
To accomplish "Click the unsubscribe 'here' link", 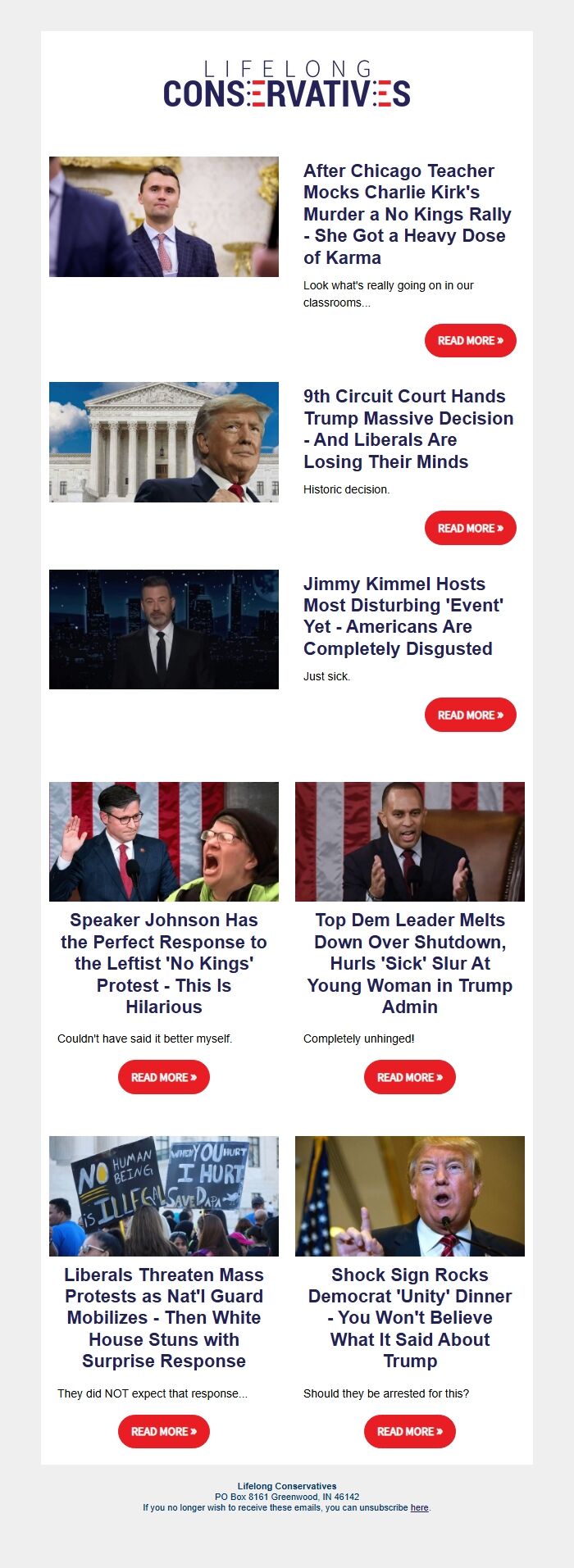I will (x=419, y=1507).
